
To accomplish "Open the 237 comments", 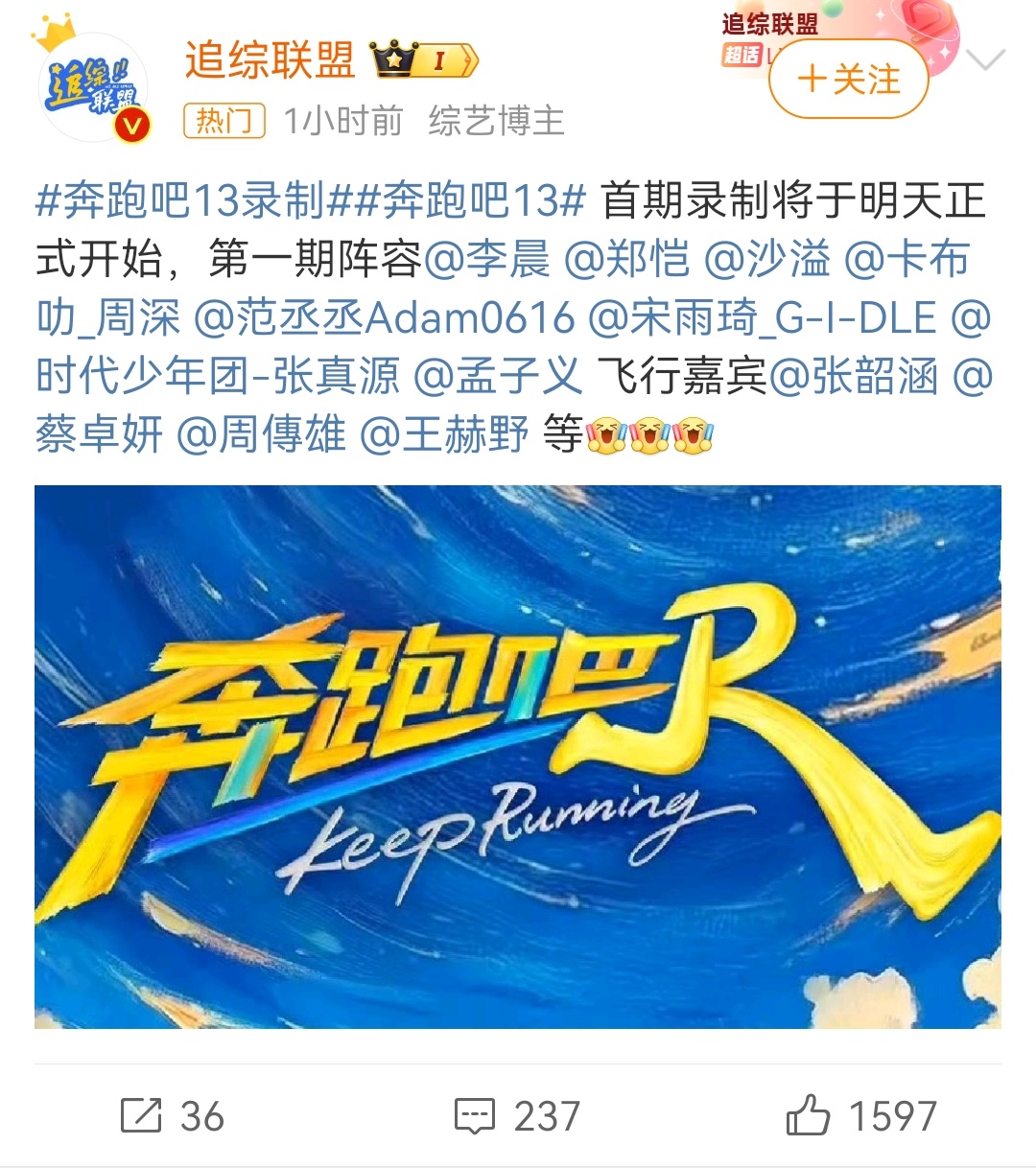I will [518, 1115].
